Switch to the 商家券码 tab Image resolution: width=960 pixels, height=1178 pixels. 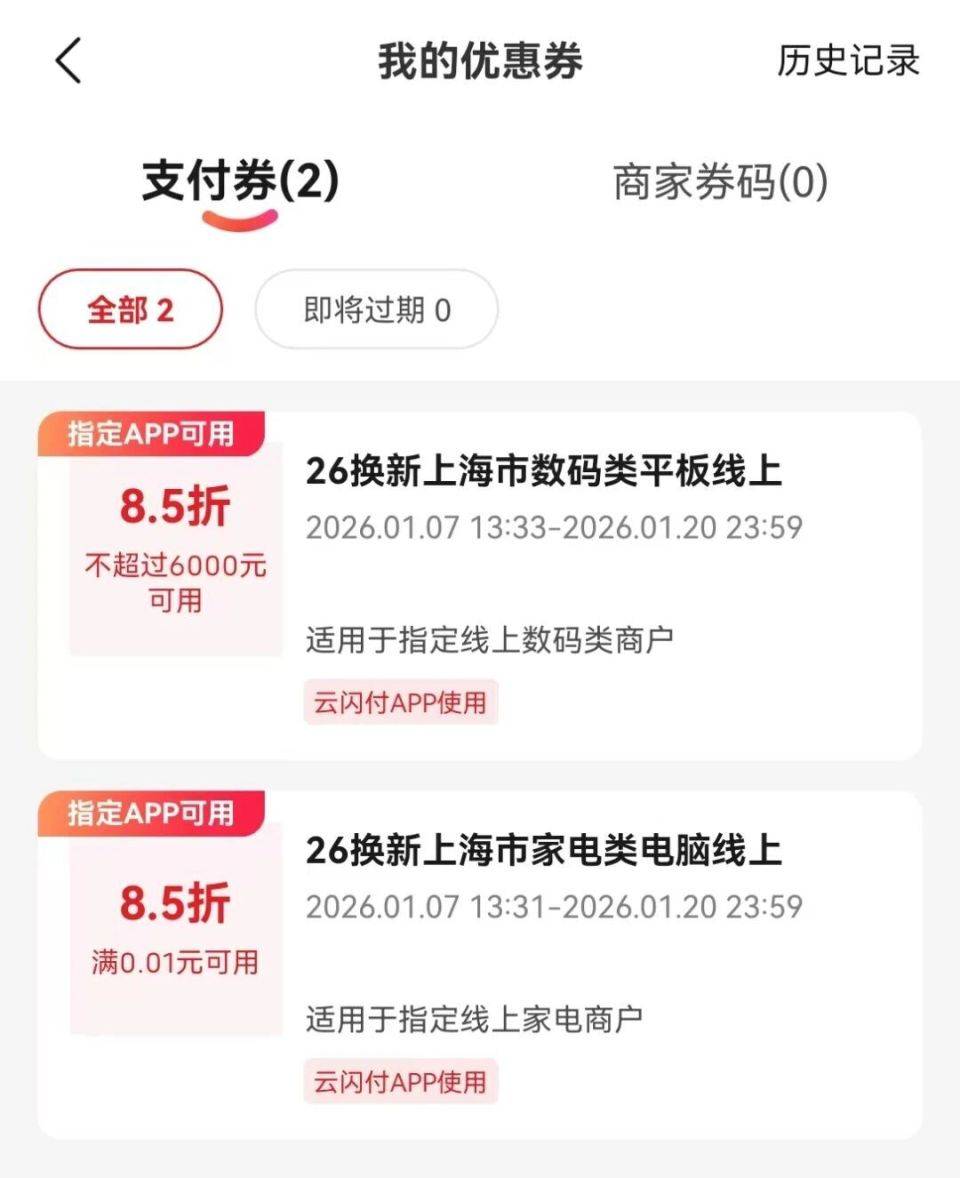(x=720, y=183)
